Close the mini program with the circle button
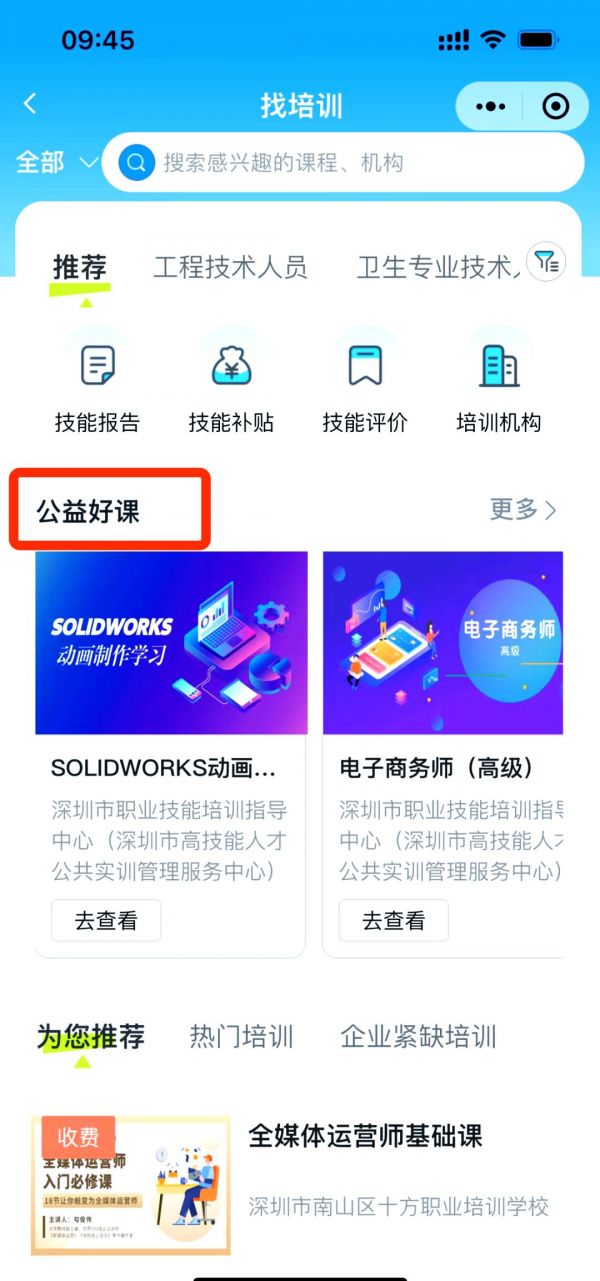600x1281 pixels. point(555,106)
